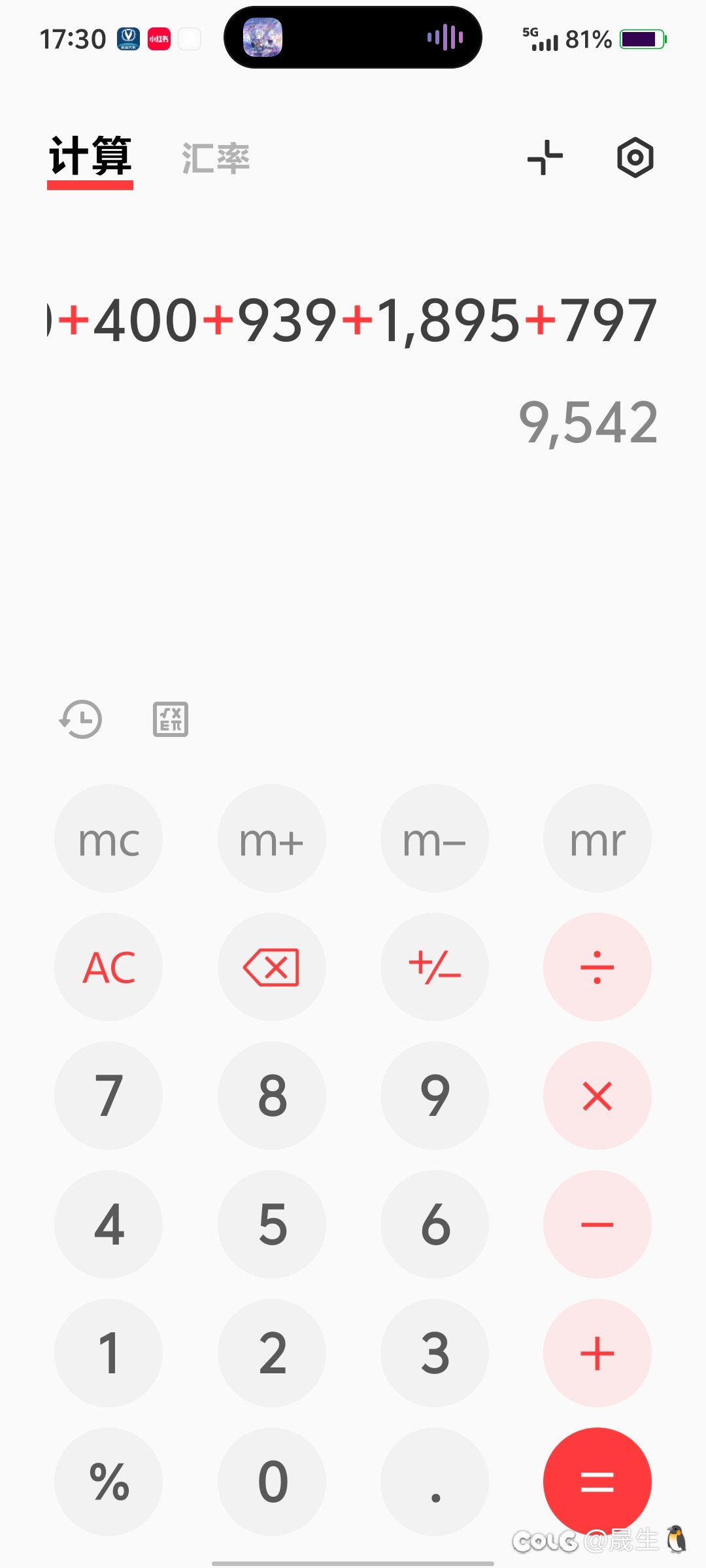Image resolution: width=706 pixels, height=1568 pixels.
Task: Open the calculation history
Action: pos(80,719)
